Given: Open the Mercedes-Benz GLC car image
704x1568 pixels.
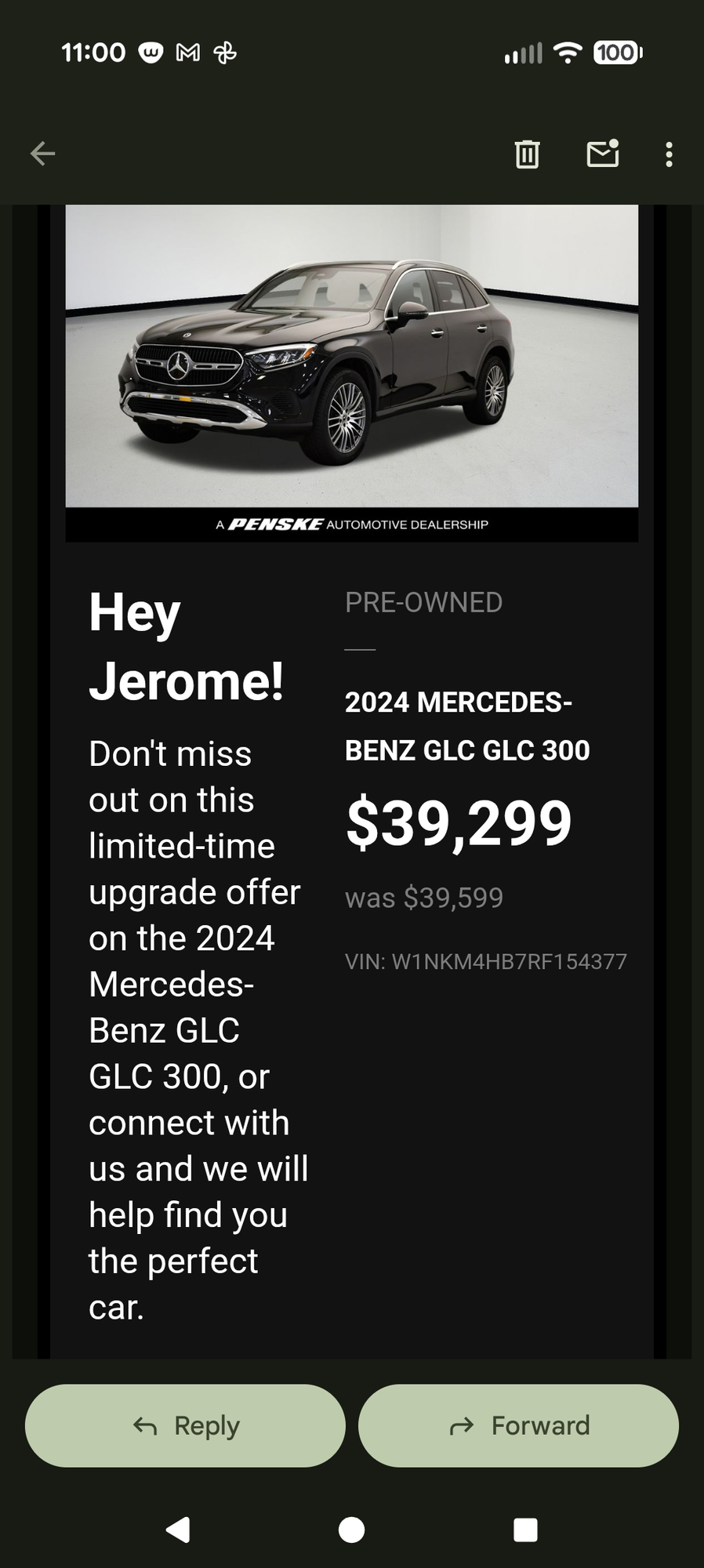Looking at the screenshot, I should (351, 356).
